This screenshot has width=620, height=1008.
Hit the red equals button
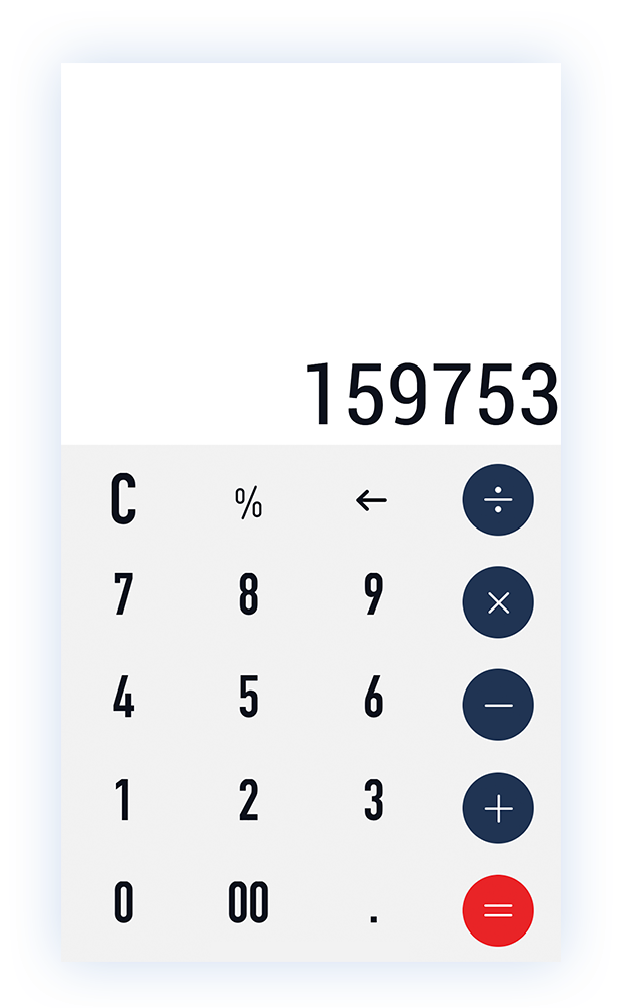[498, 910]
